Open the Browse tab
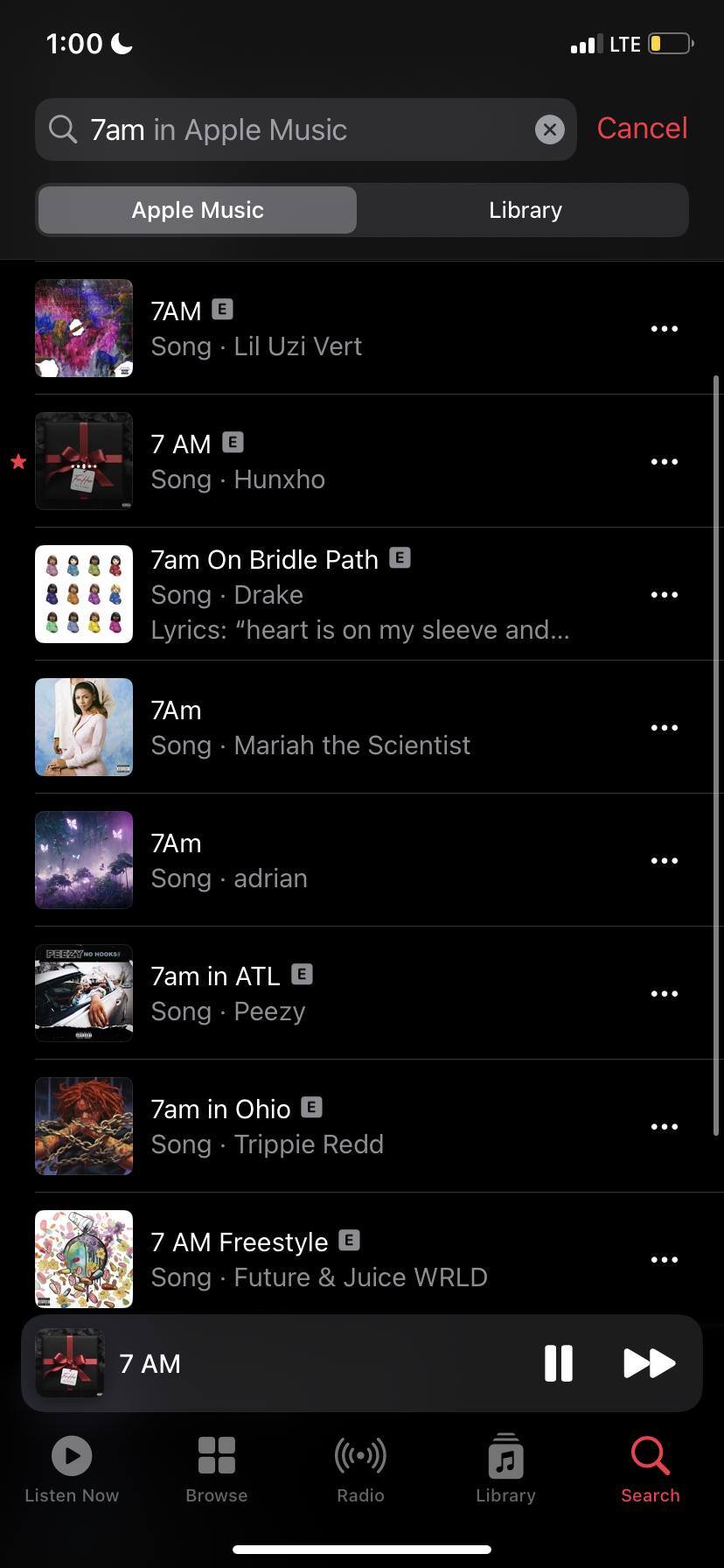 click(216, 1470)
